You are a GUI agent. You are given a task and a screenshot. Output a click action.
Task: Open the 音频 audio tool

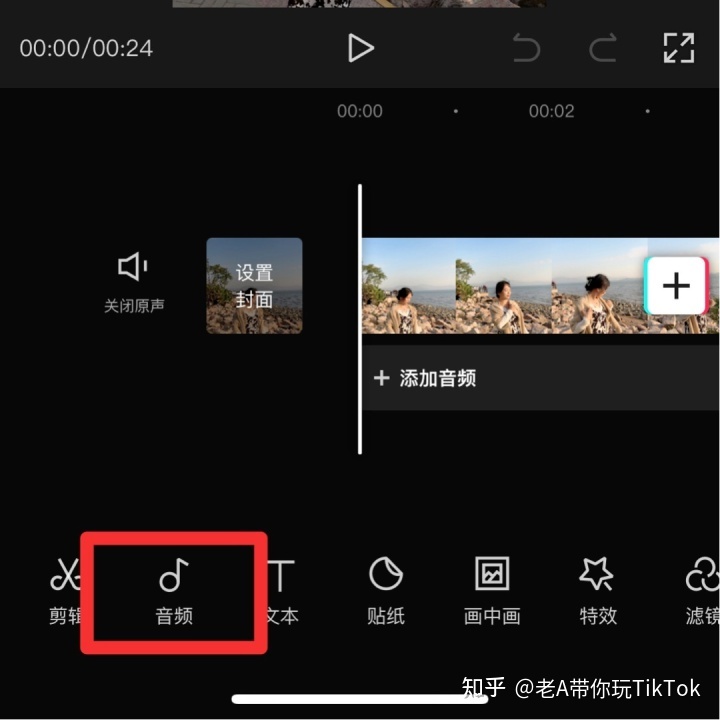[x=174, y=592]
